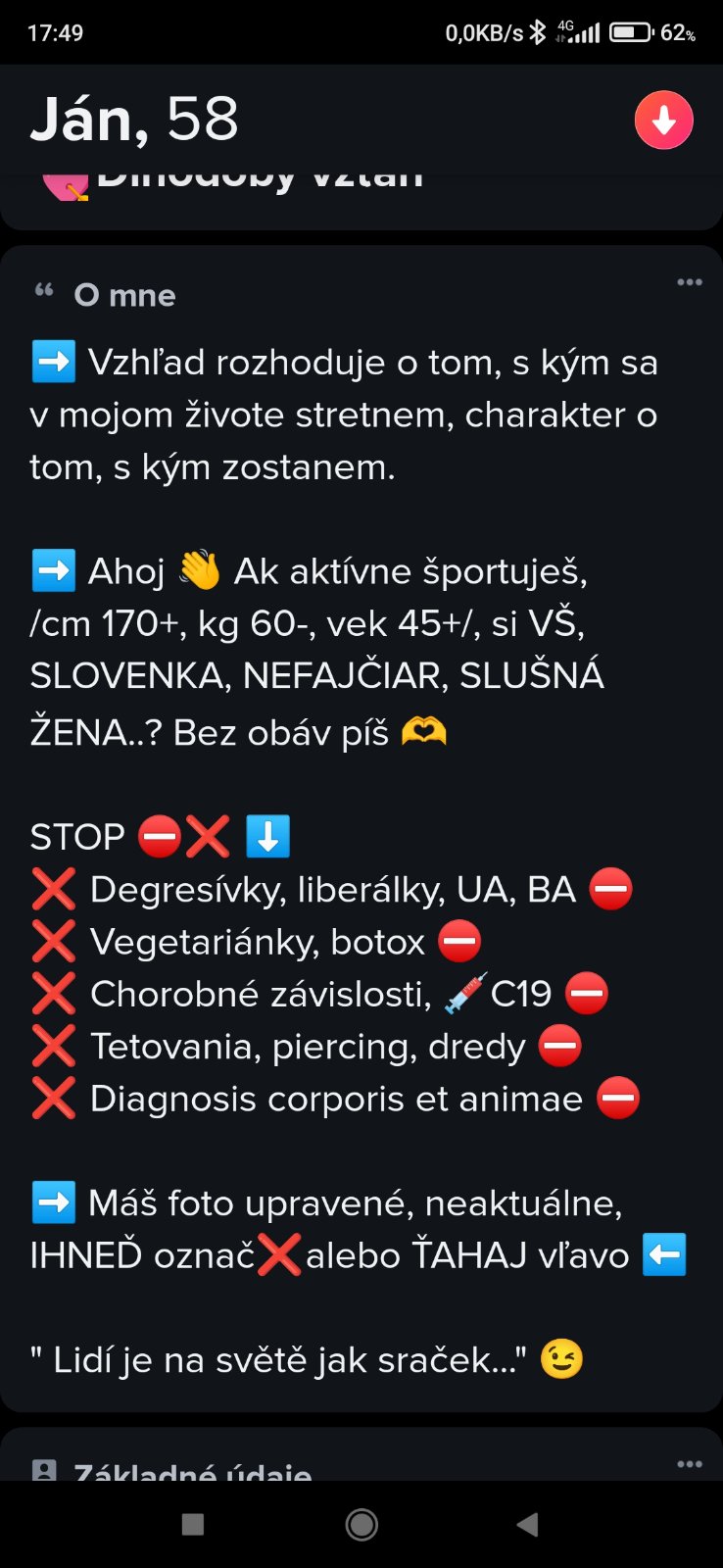Go to the system home screen

pyautogui.click(x=361, y=1524)
